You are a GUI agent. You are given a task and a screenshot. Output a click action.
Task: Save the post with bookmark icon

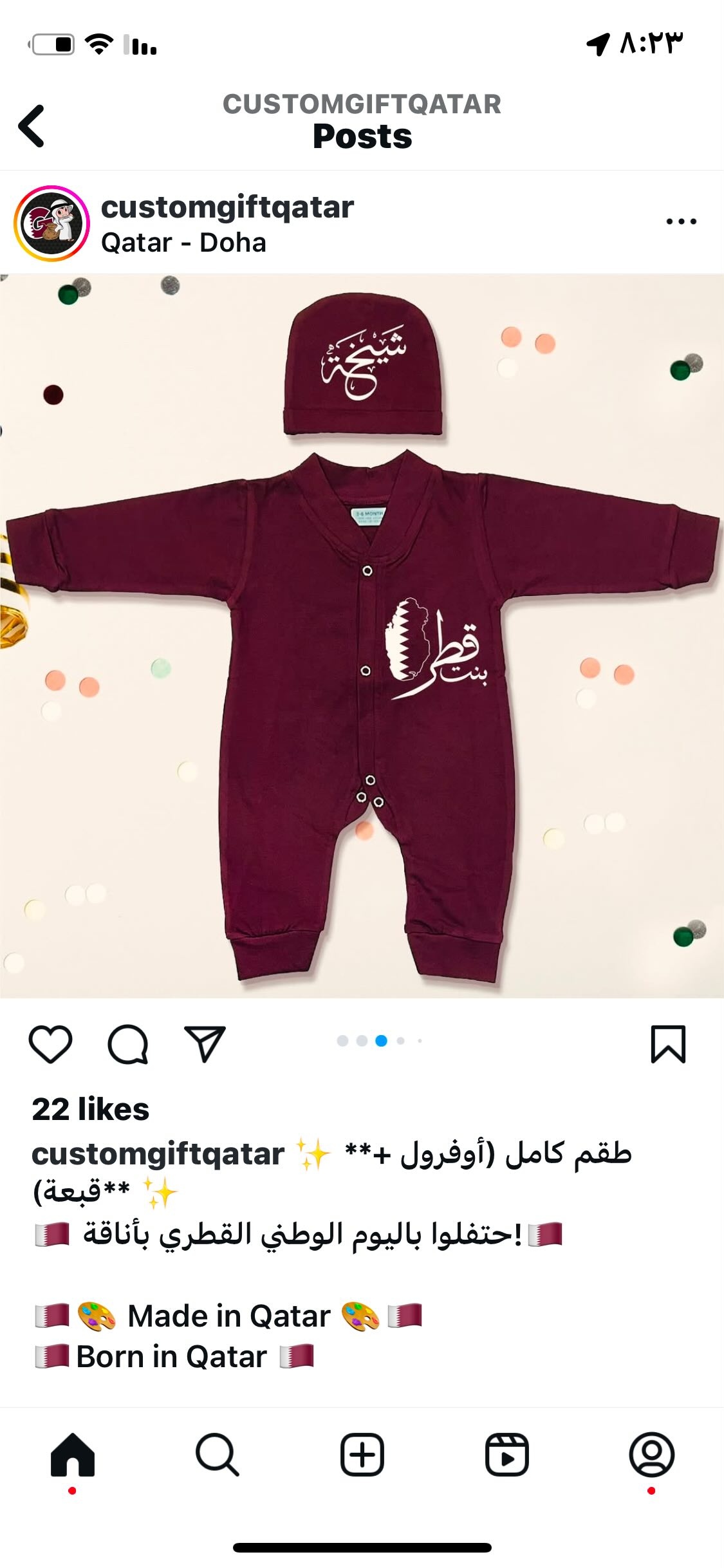pos(668,1044)
